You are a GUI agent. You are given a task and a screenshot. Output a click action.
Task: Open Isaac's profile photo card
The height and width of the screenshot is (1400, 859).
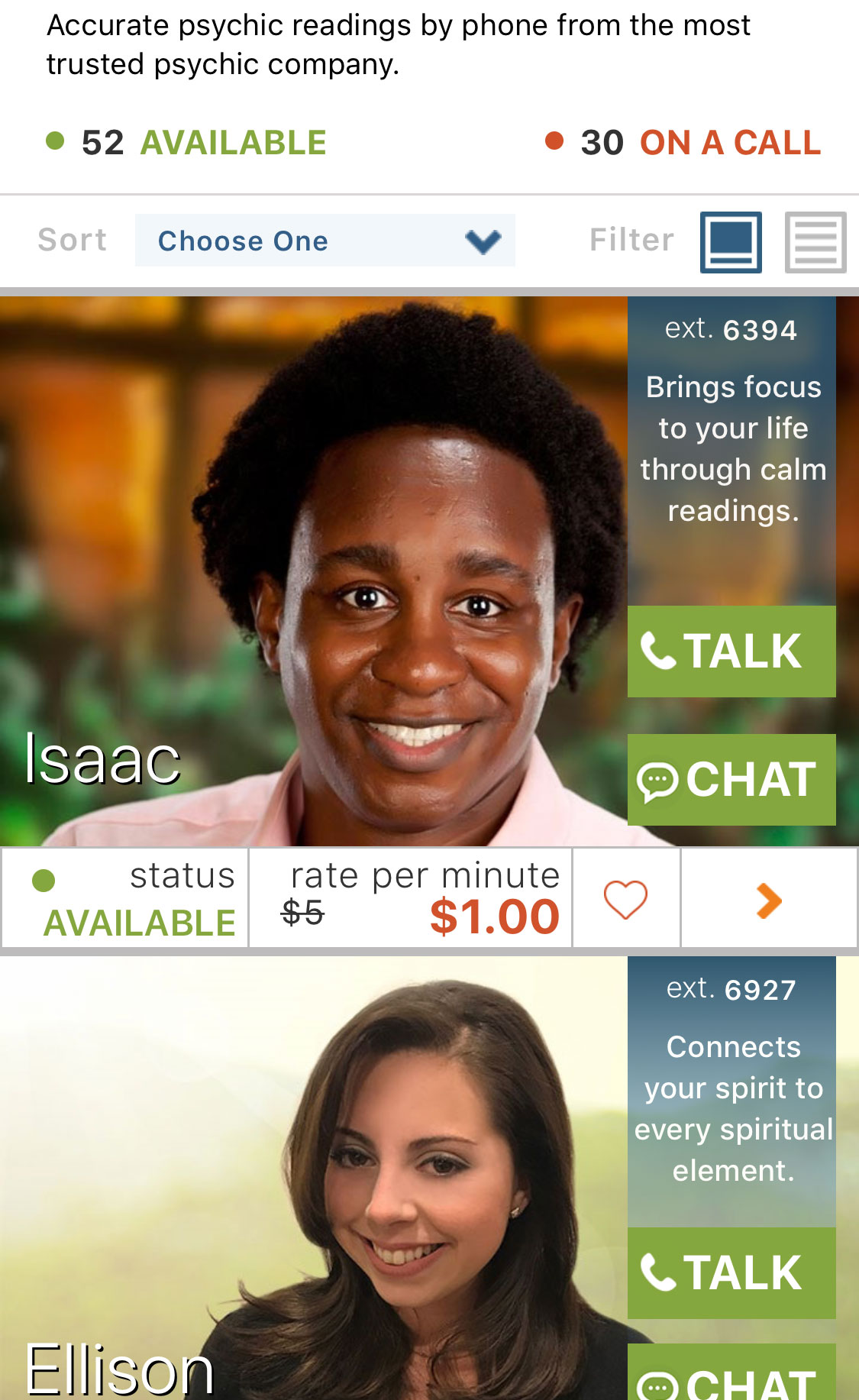coord(313,573)
